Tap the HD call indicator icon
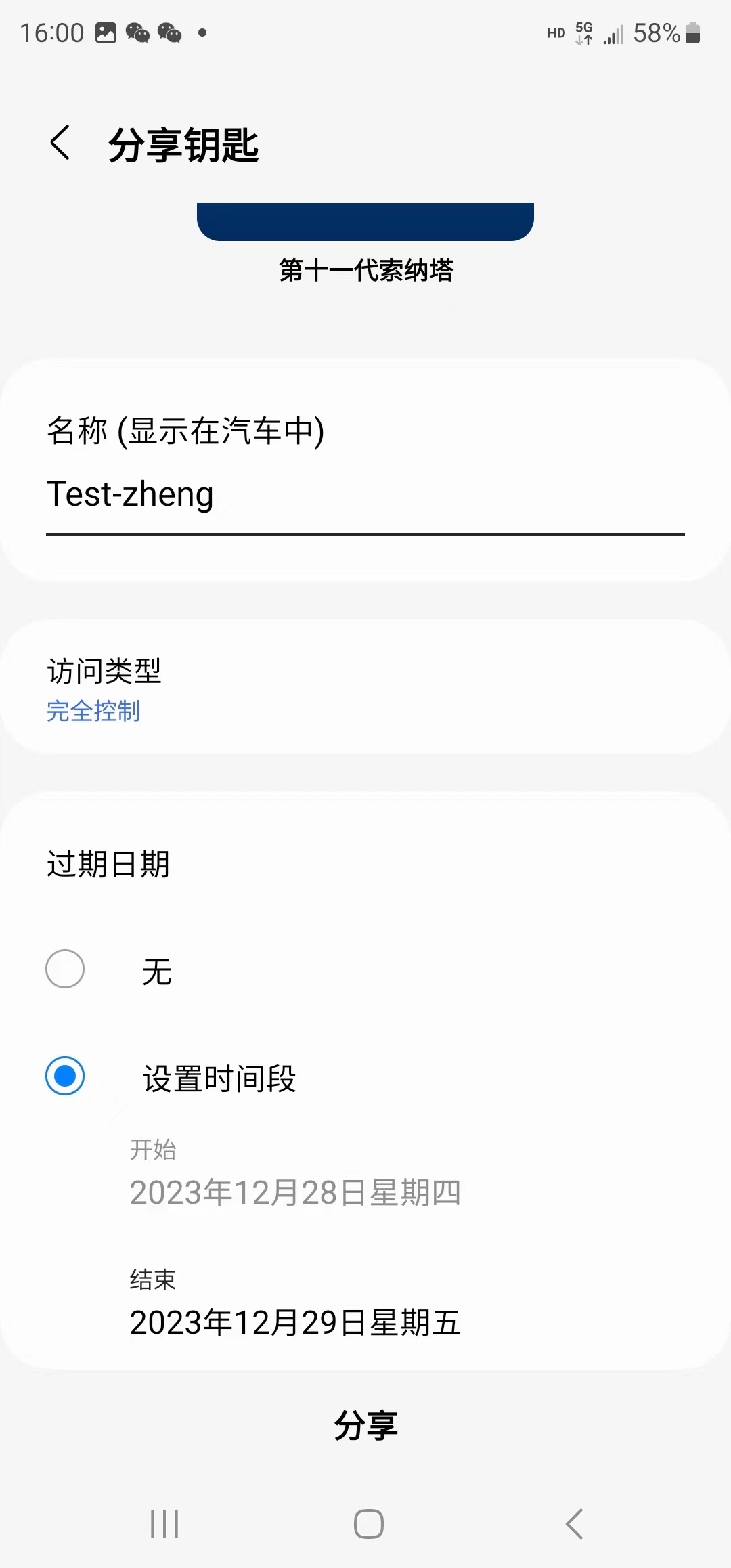Viewport: 731px width, 1568px height. [555, 32]
